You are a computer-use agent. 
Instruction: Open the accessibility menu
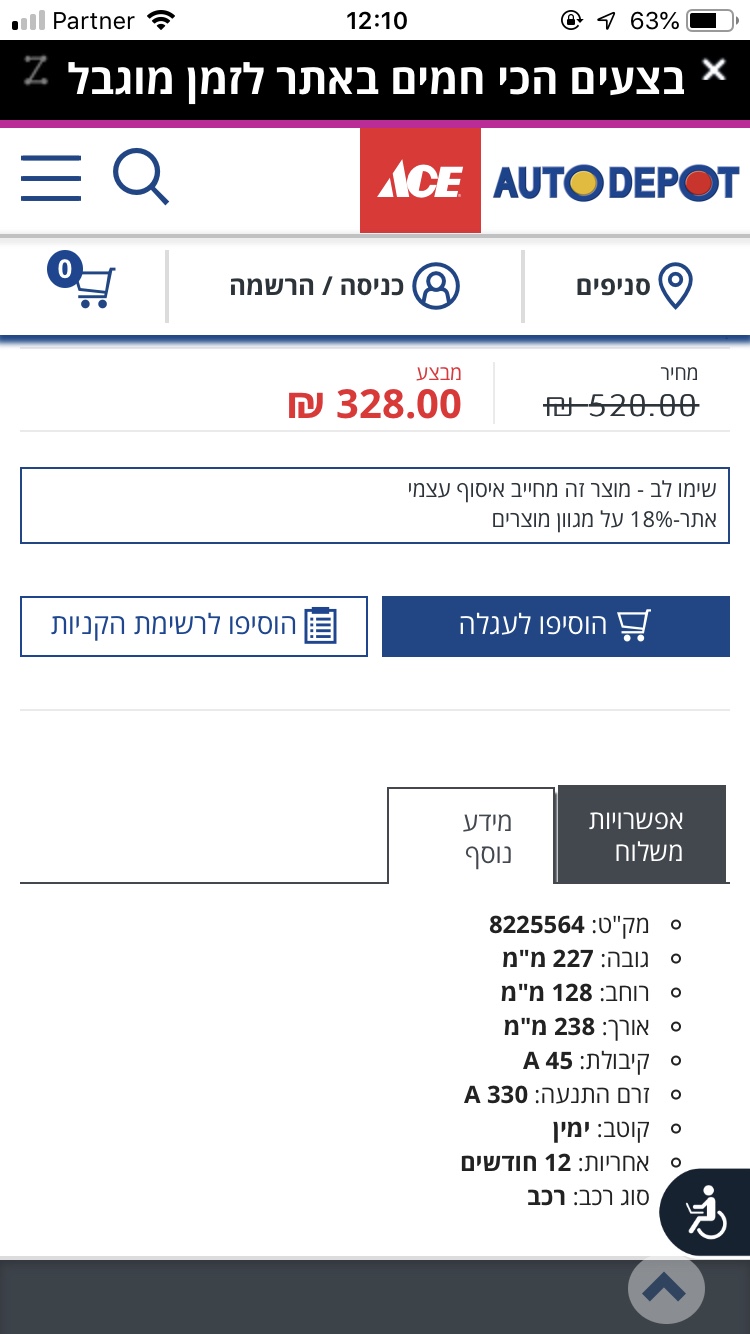coord(706,1212)
